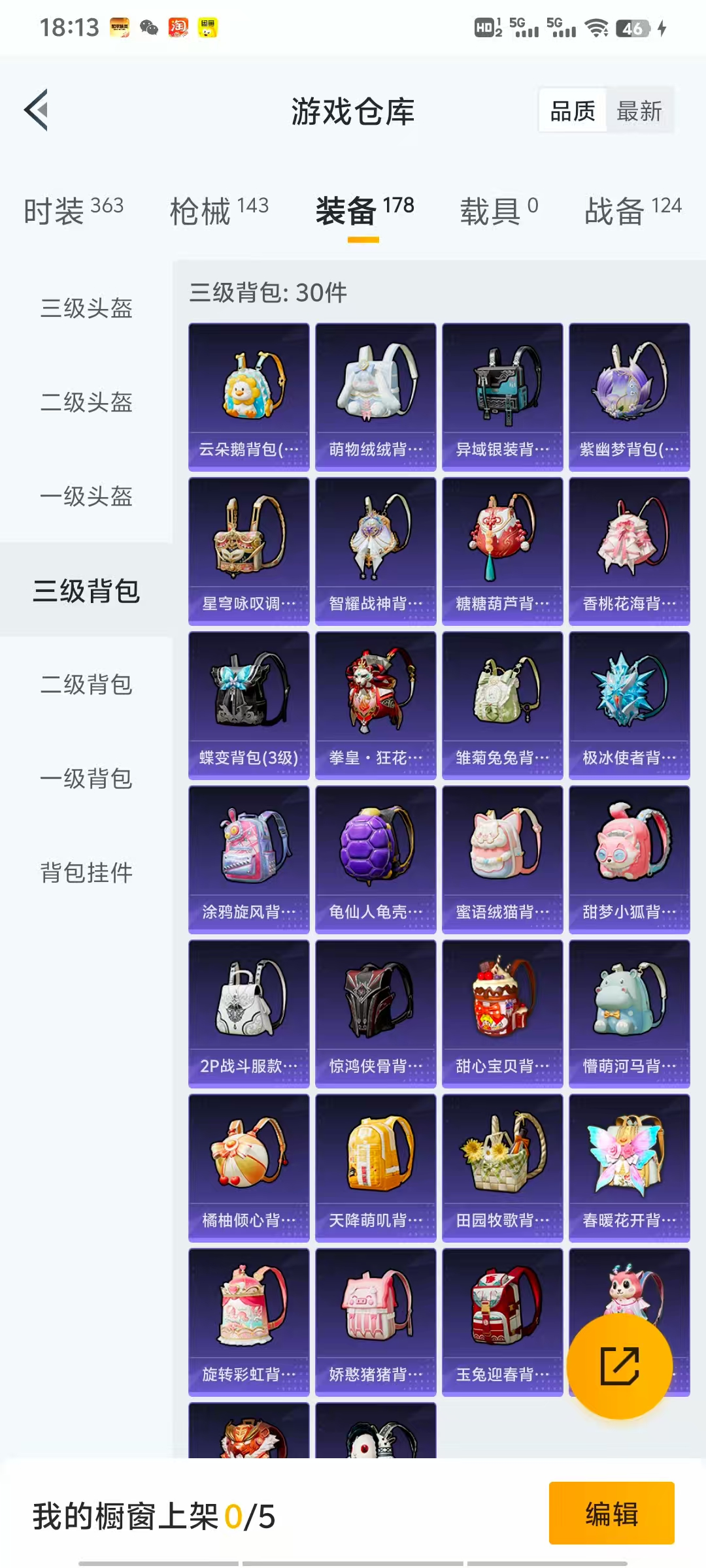Image resolution: width=706 pixels, height=1568 pixels.
Task: Select 三级头盔 in the side menu
Action: [x=86, y=308]
